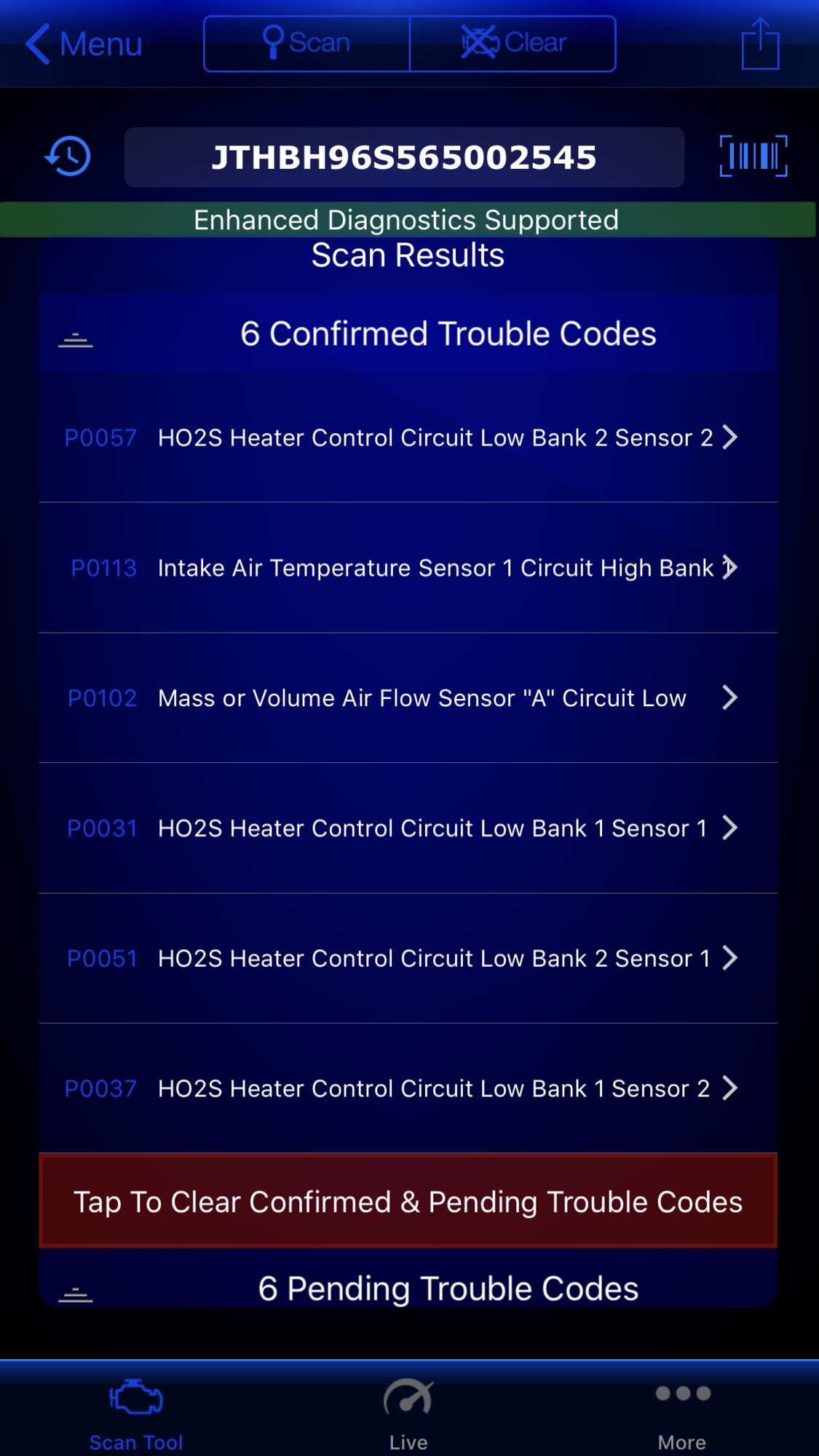Tap To Clear Confirmed & Pending Trouble Codes

click(x=408, y=1201)
